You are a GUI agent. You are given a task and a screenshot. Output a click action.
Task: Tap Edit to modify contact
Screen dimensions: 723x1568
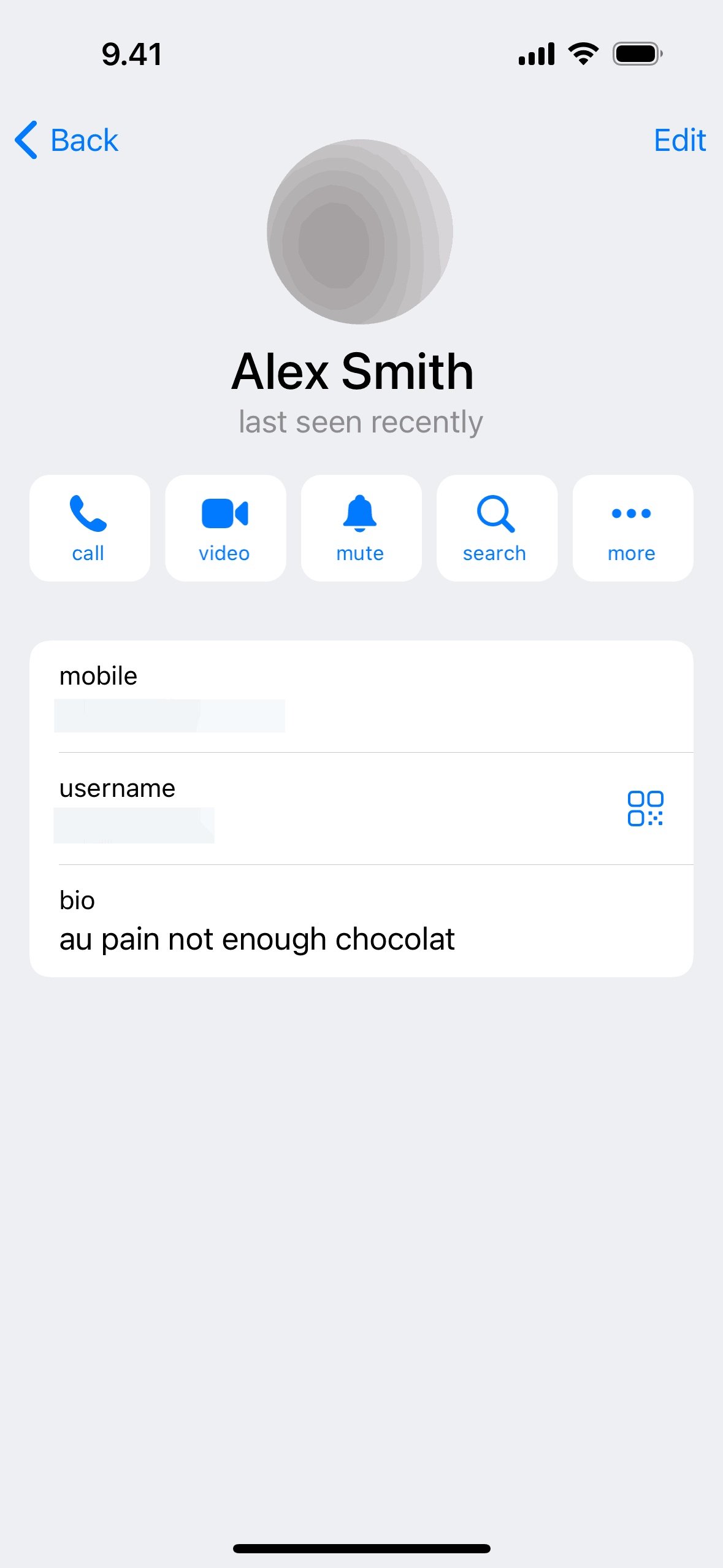679,140
